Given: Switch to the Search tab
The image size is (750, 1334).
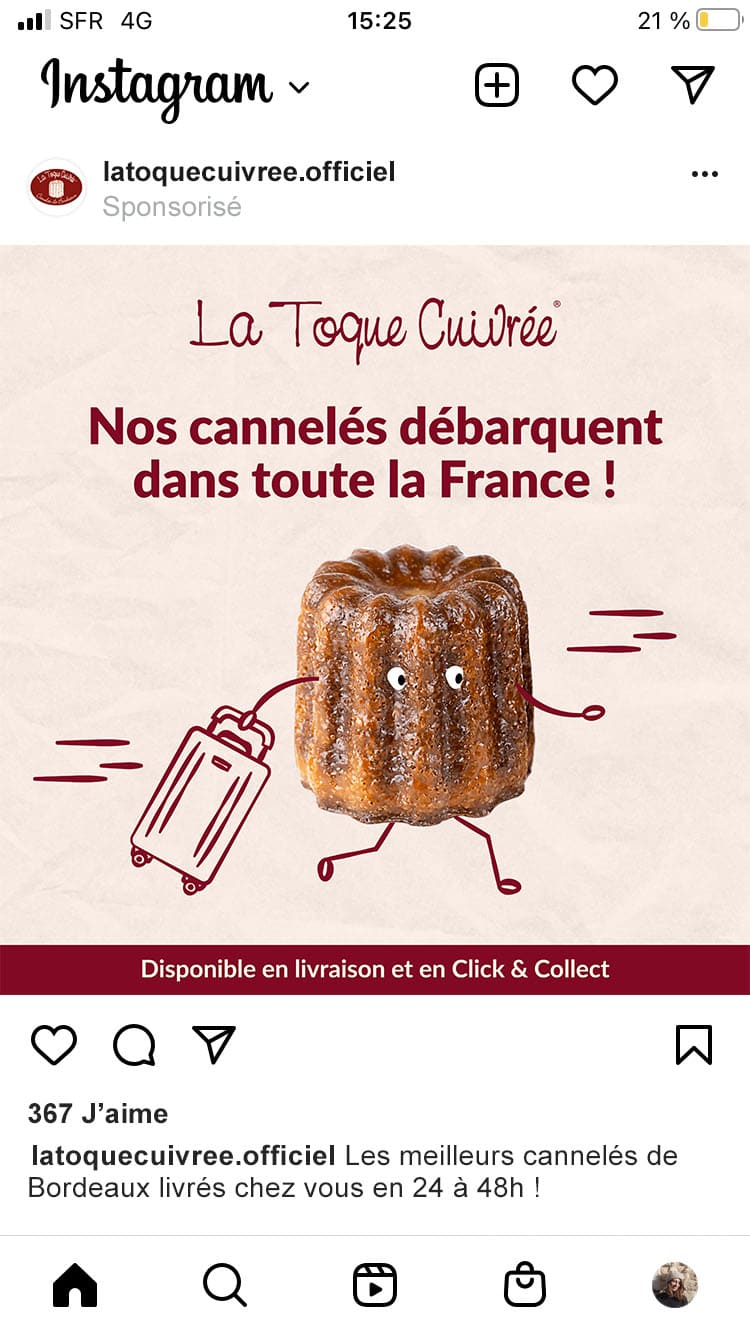Looking at the screenshot, I should tap(224, 1285).
